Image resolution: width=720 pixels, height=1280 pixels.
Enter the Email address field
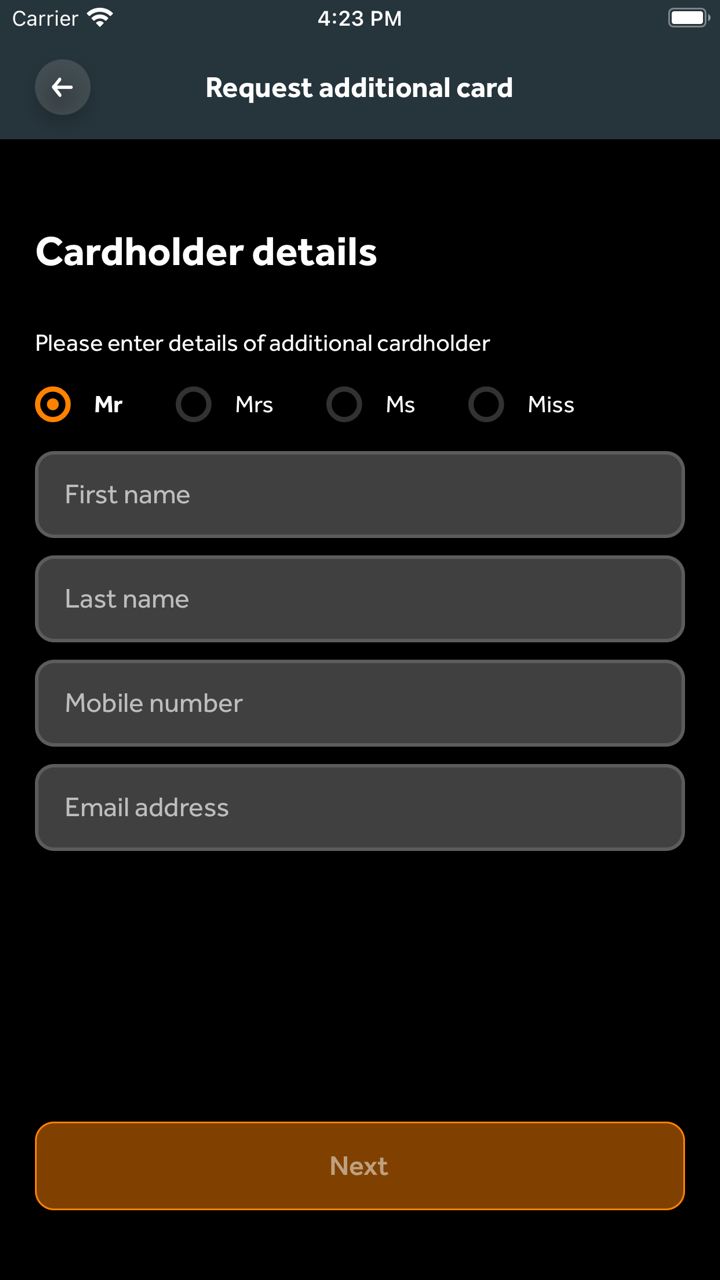pos(360,807)
